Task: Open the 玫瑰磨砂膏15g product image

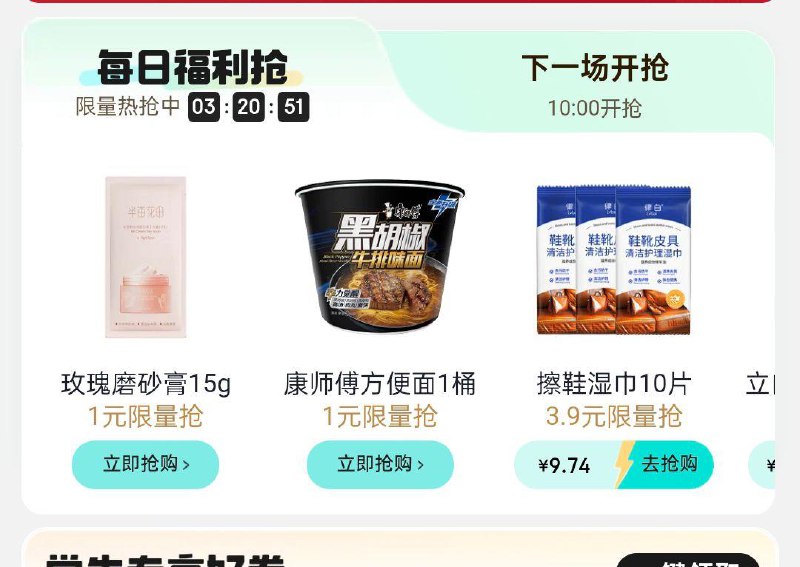Action: pos(145,257)
